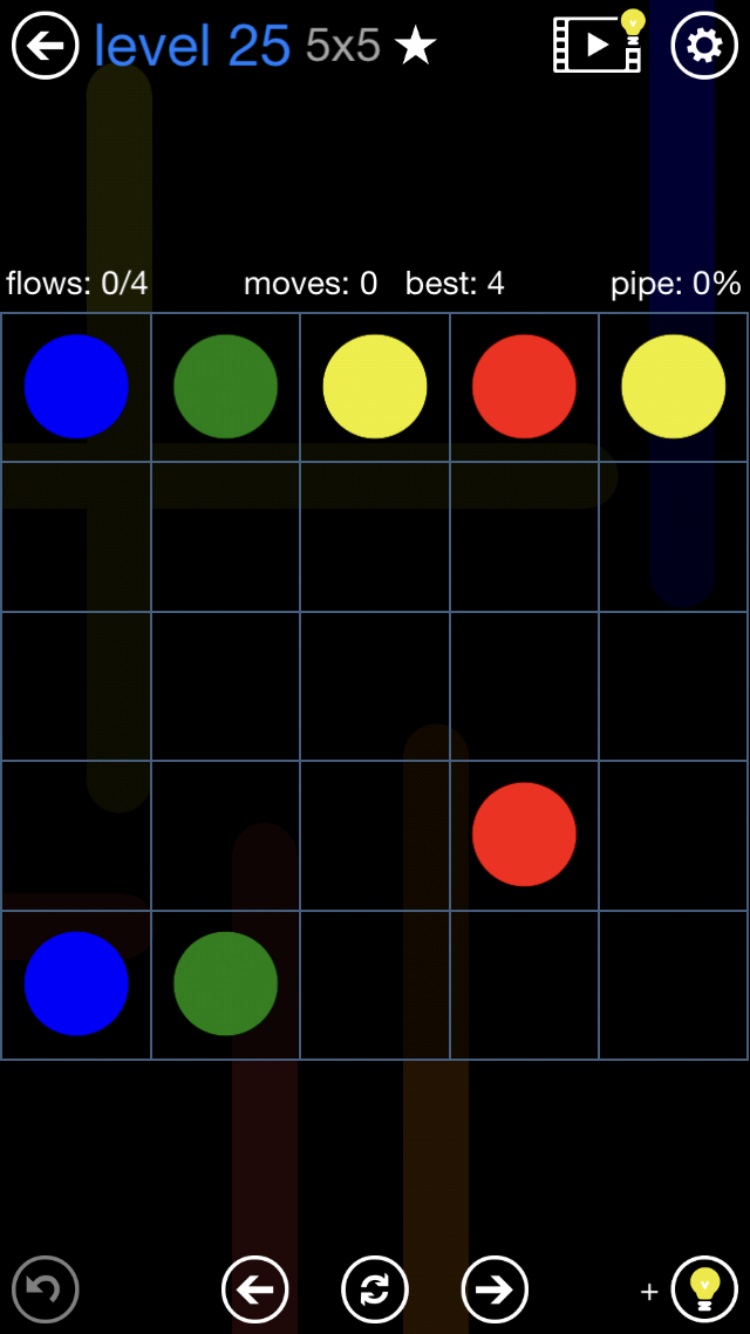750x1334 pixels.
Task: Restart the current level
Action: [x=375, y=1289]
